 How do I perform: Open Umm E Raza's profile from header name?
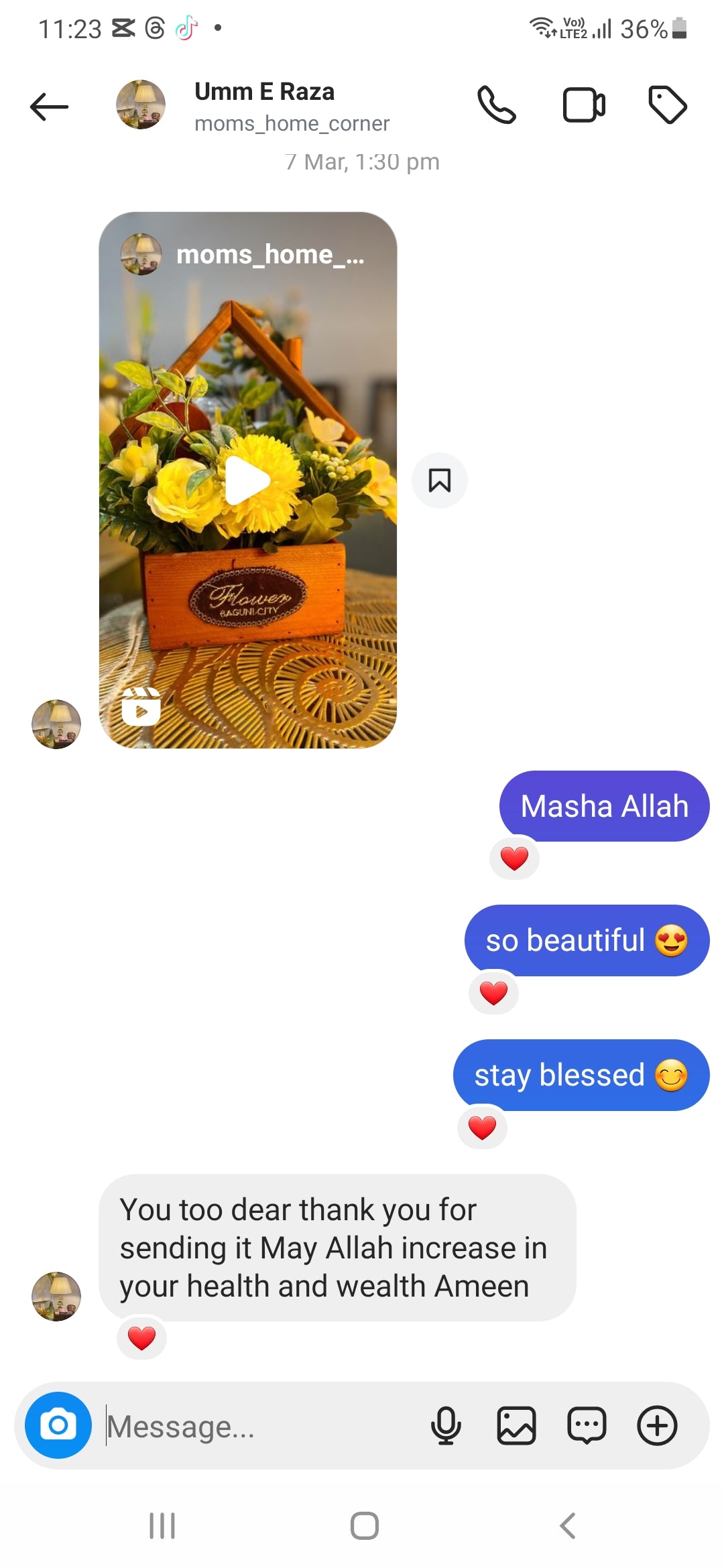(264, 92)
